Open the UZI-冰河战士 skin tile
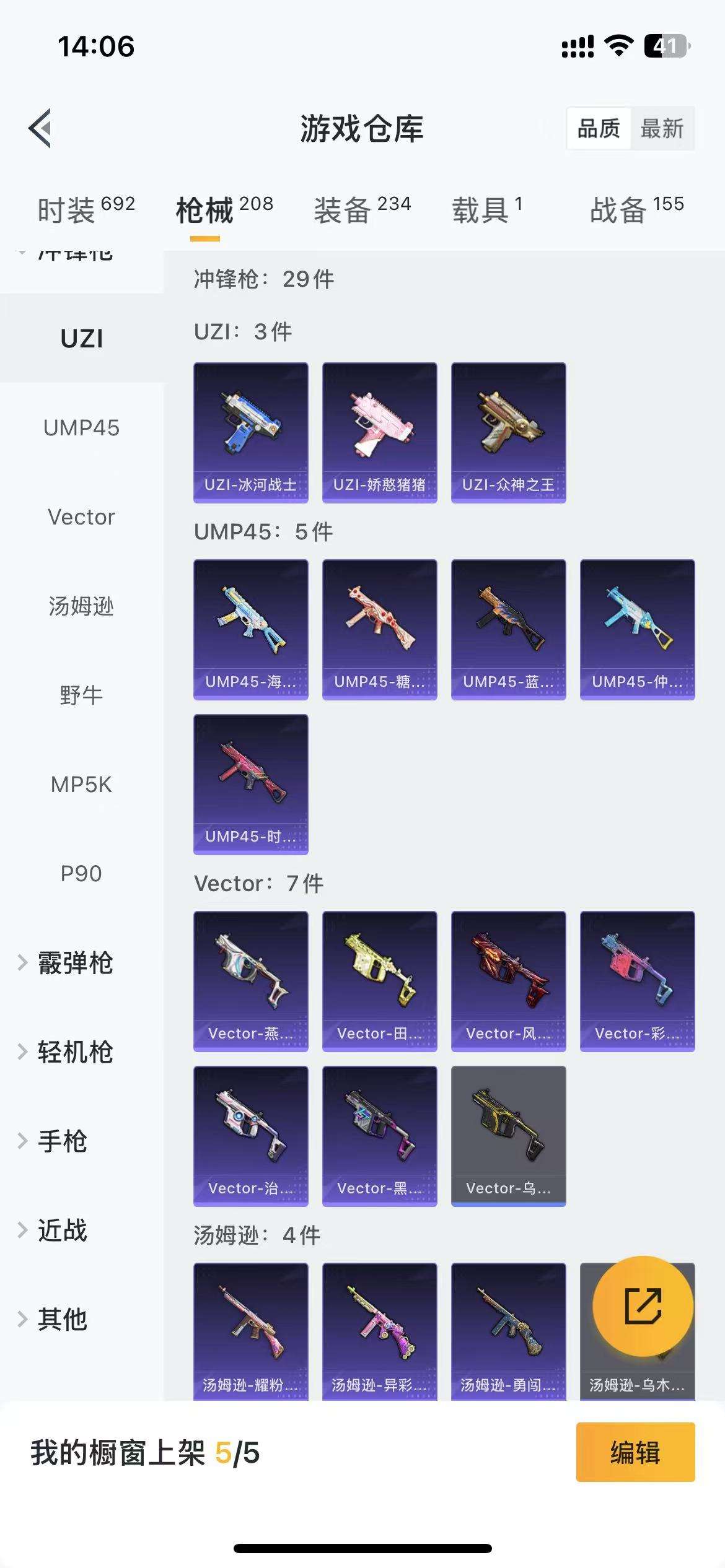725x1568 pixels. [250, 432]
